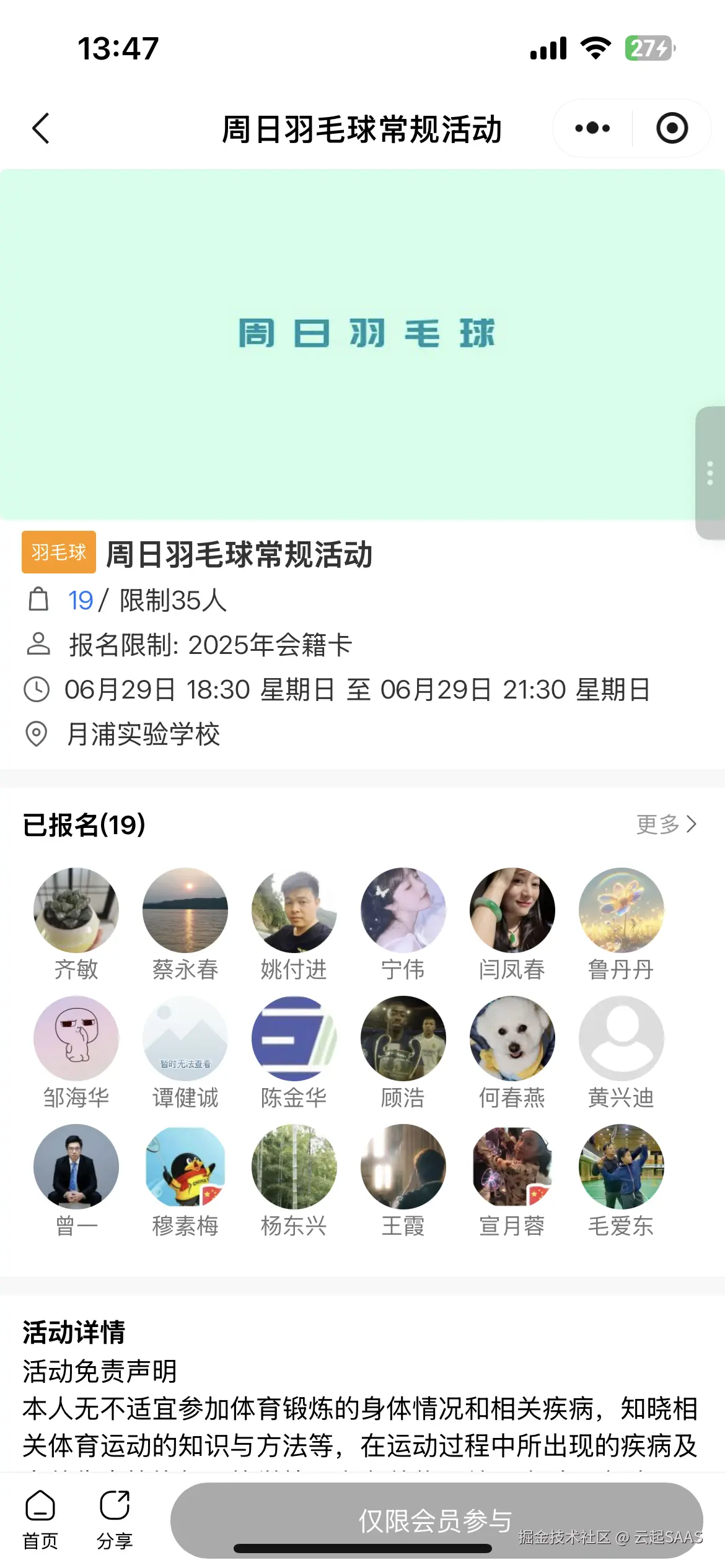
Task: Tap 何春燕's dog avatar
Action: tap(512, 1038)
